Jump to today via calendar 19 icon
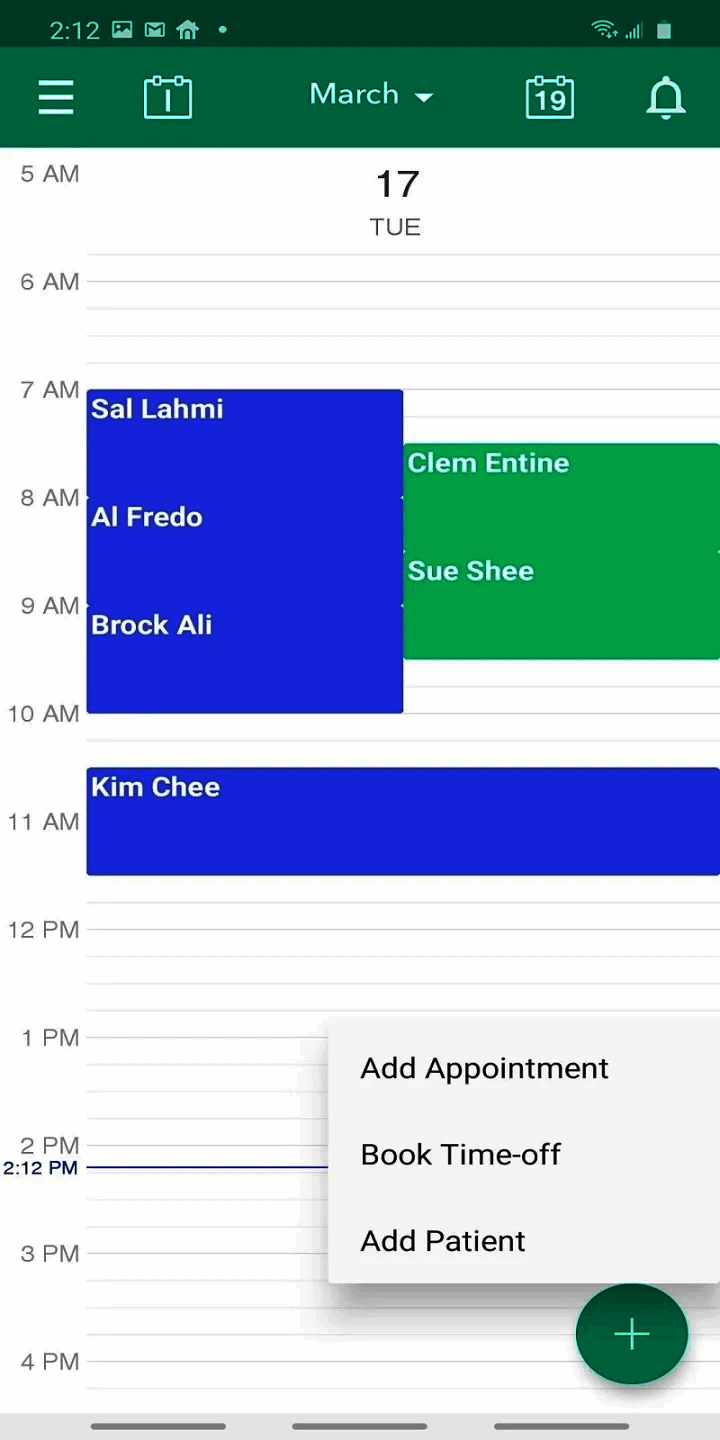The height and width of the screenshot is (1440, 720). pos(549,97)
